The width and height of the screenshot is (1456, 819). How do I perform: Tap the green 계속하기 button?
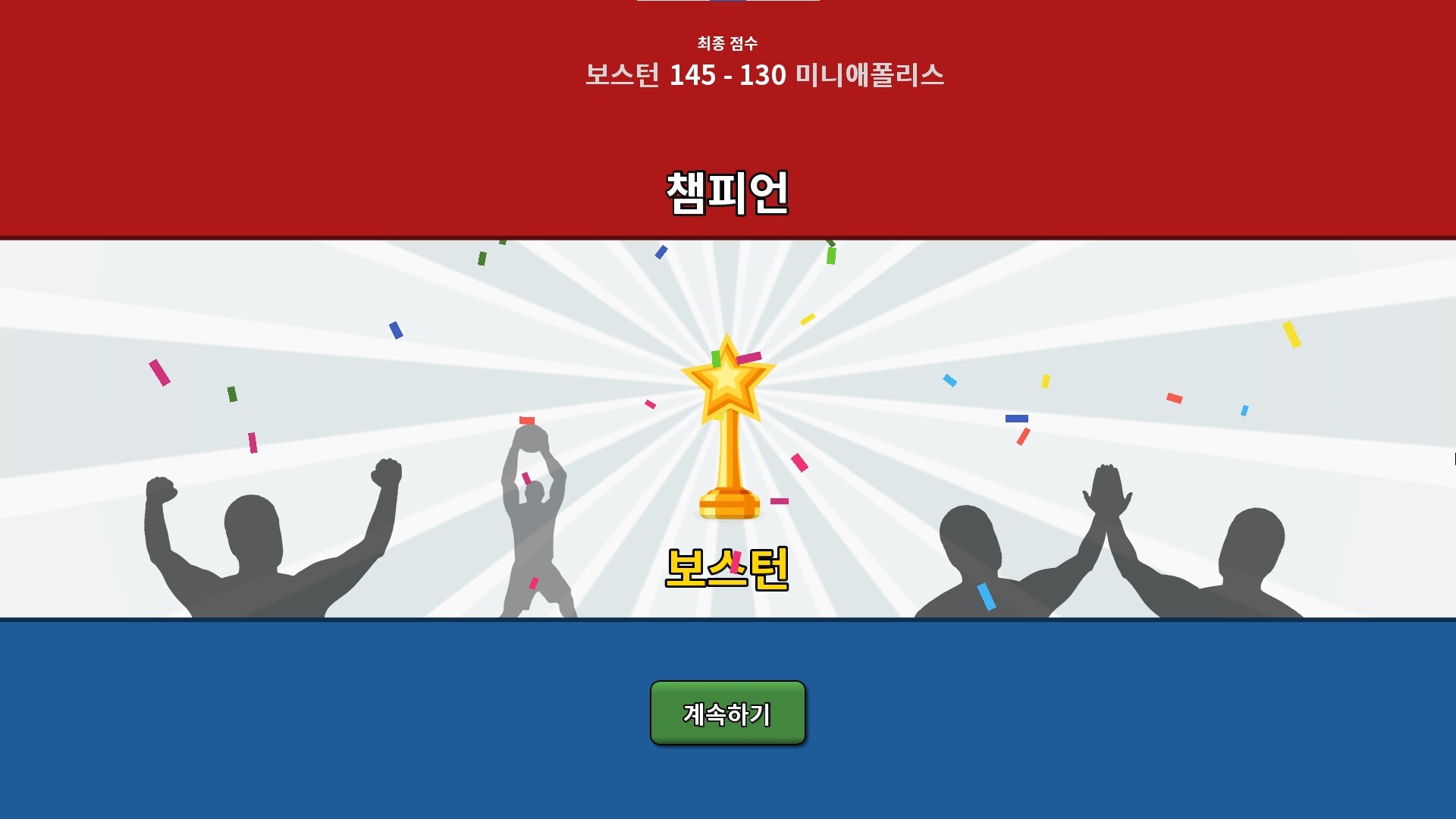click(727, 713)
